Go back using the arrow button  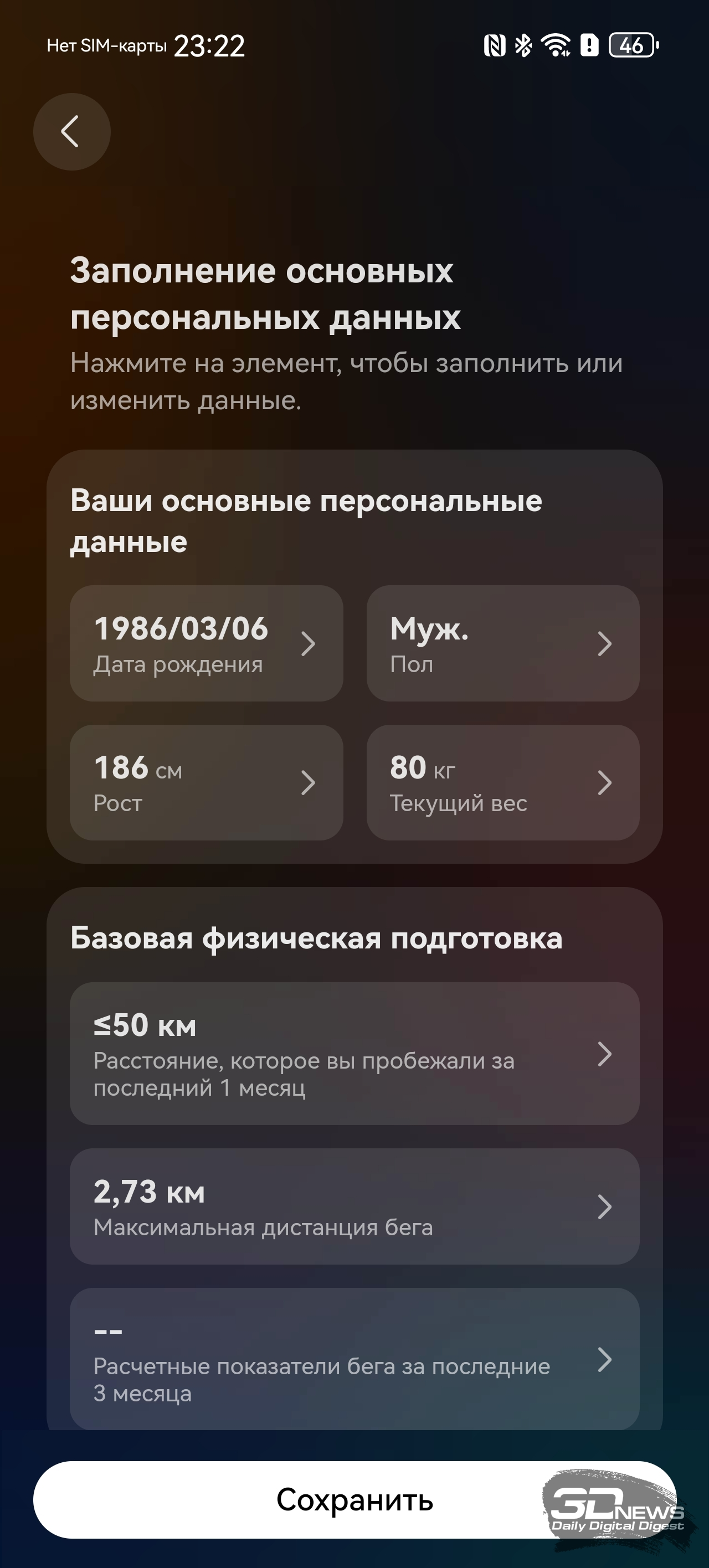pos(71,131)
